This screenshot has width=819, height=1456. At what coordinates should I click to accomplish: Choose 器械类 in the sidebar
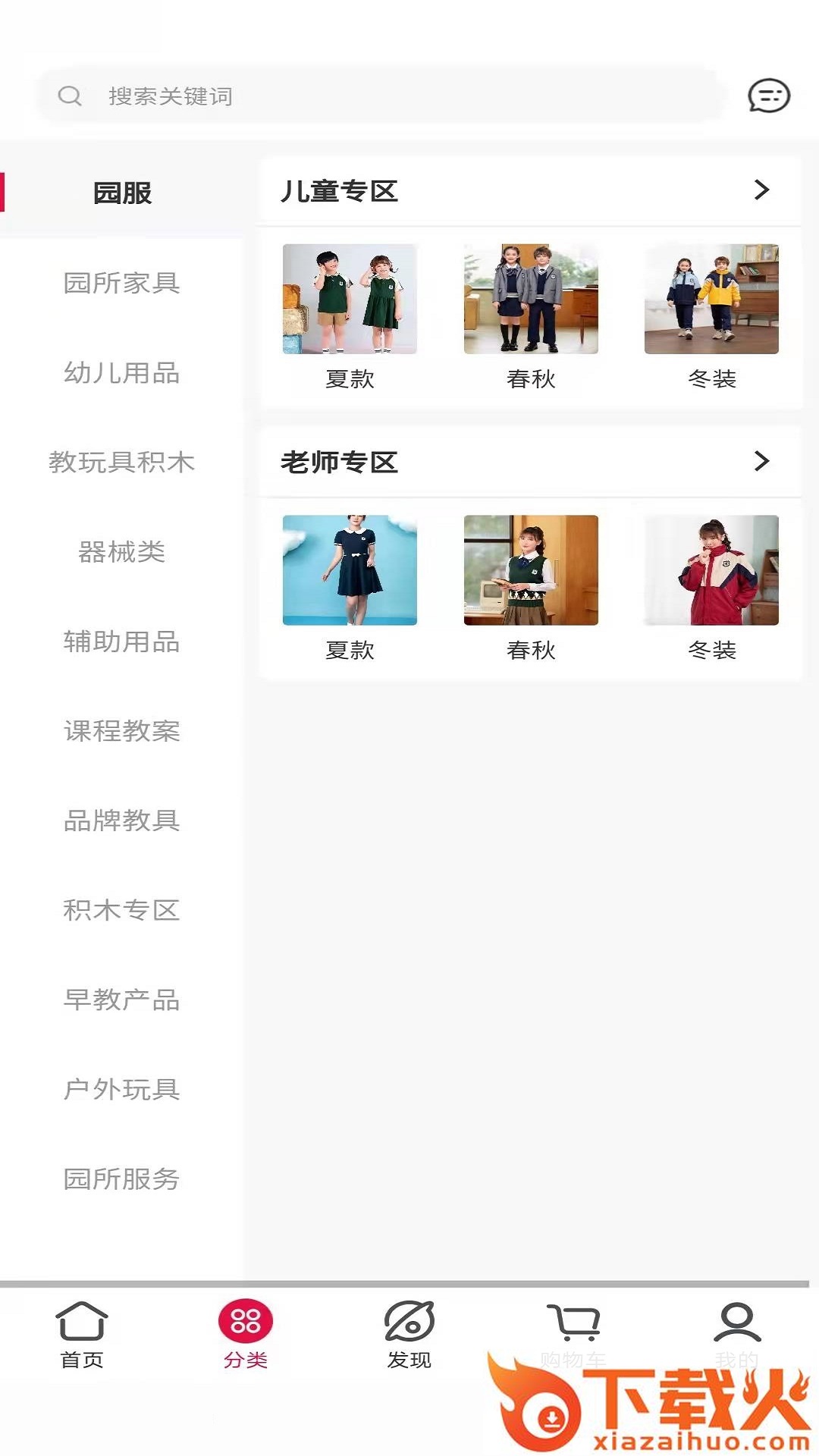(121, 551)
